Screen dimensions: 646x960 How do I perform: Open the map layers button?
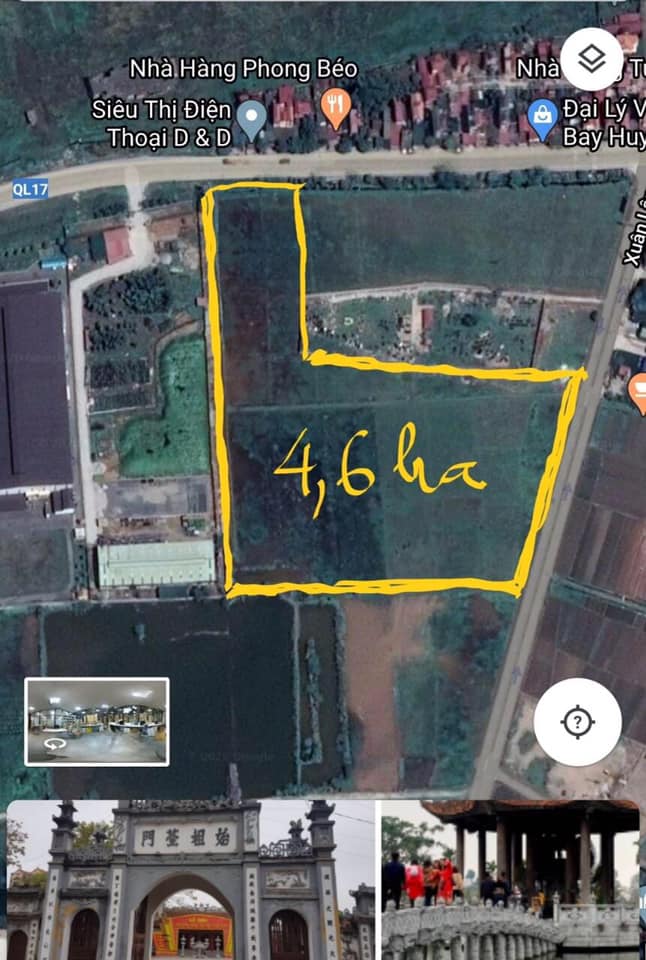click(x=592, y=58)
